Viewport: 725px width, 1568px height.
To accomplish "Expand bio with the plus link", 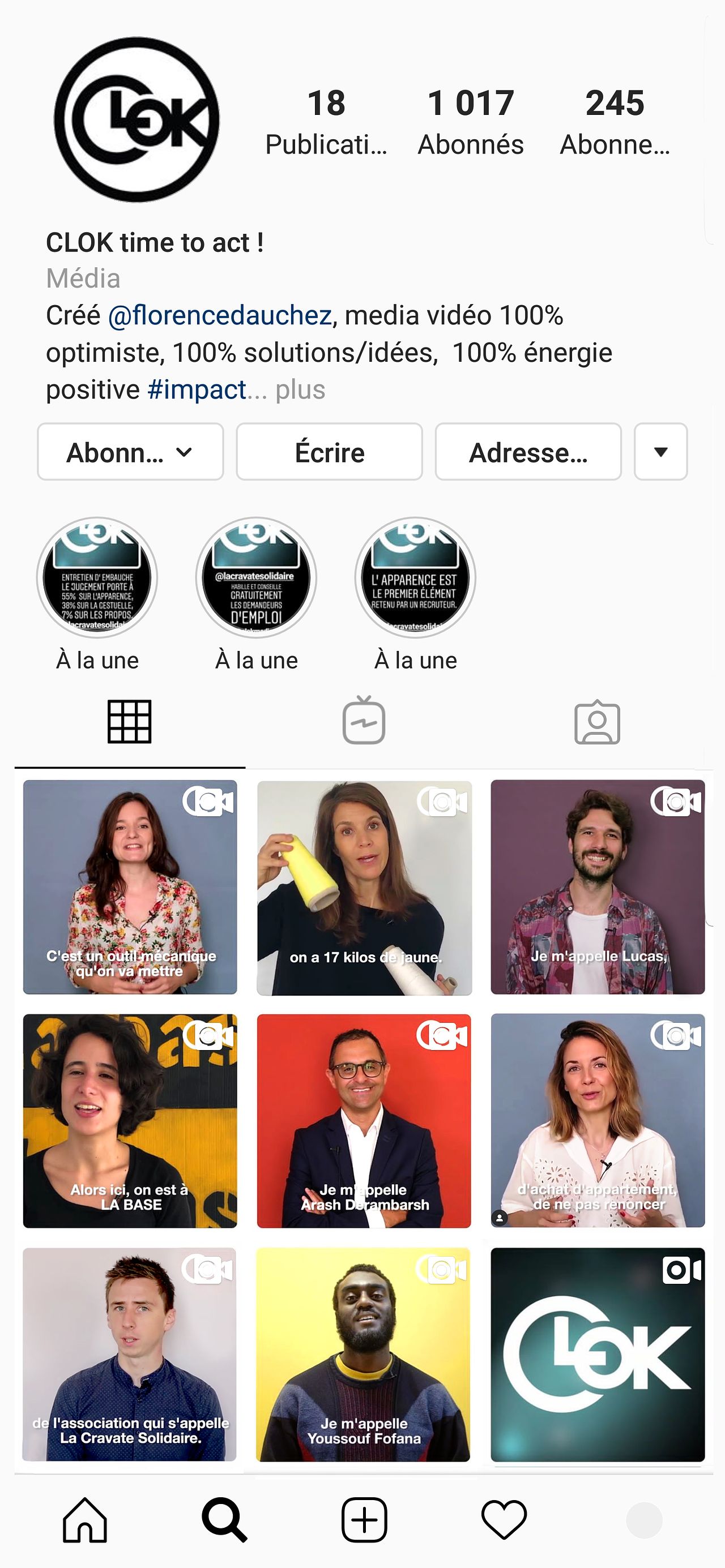I will pyautogui.click(x=300, y=389).
